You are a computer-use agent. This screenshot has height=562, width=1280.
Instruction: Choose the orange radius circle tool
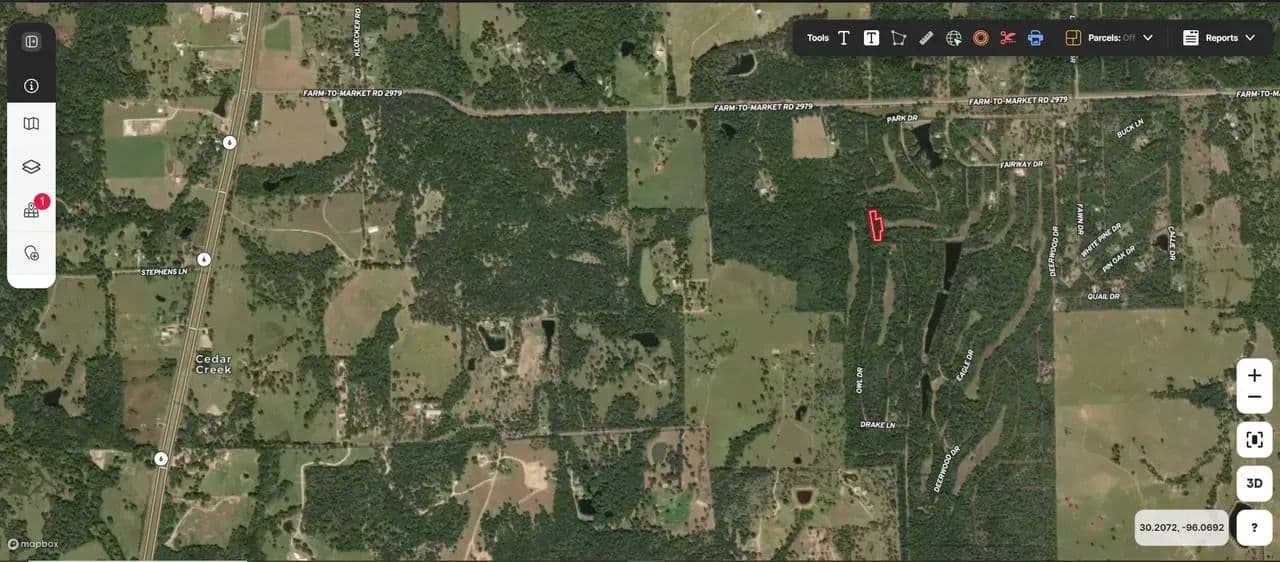click(981, 38)
